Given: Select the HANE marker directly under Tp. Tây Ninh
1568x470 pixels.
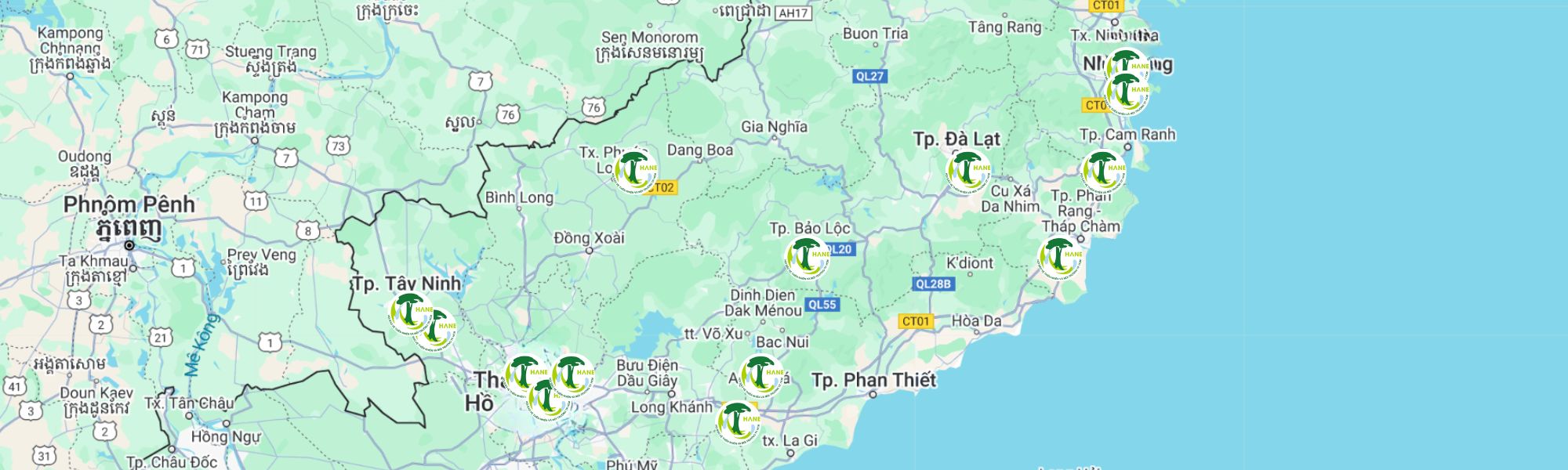Looking at the screenshot, I should point(408,313).
